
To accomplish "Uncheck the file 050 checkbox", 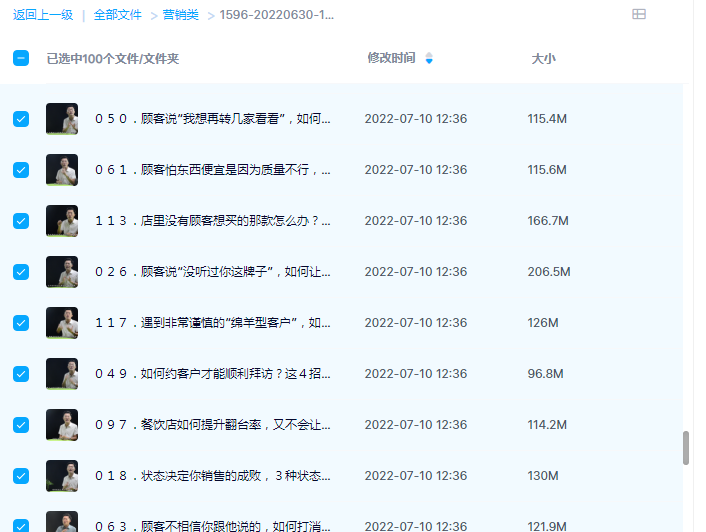I will pos(21,119).
